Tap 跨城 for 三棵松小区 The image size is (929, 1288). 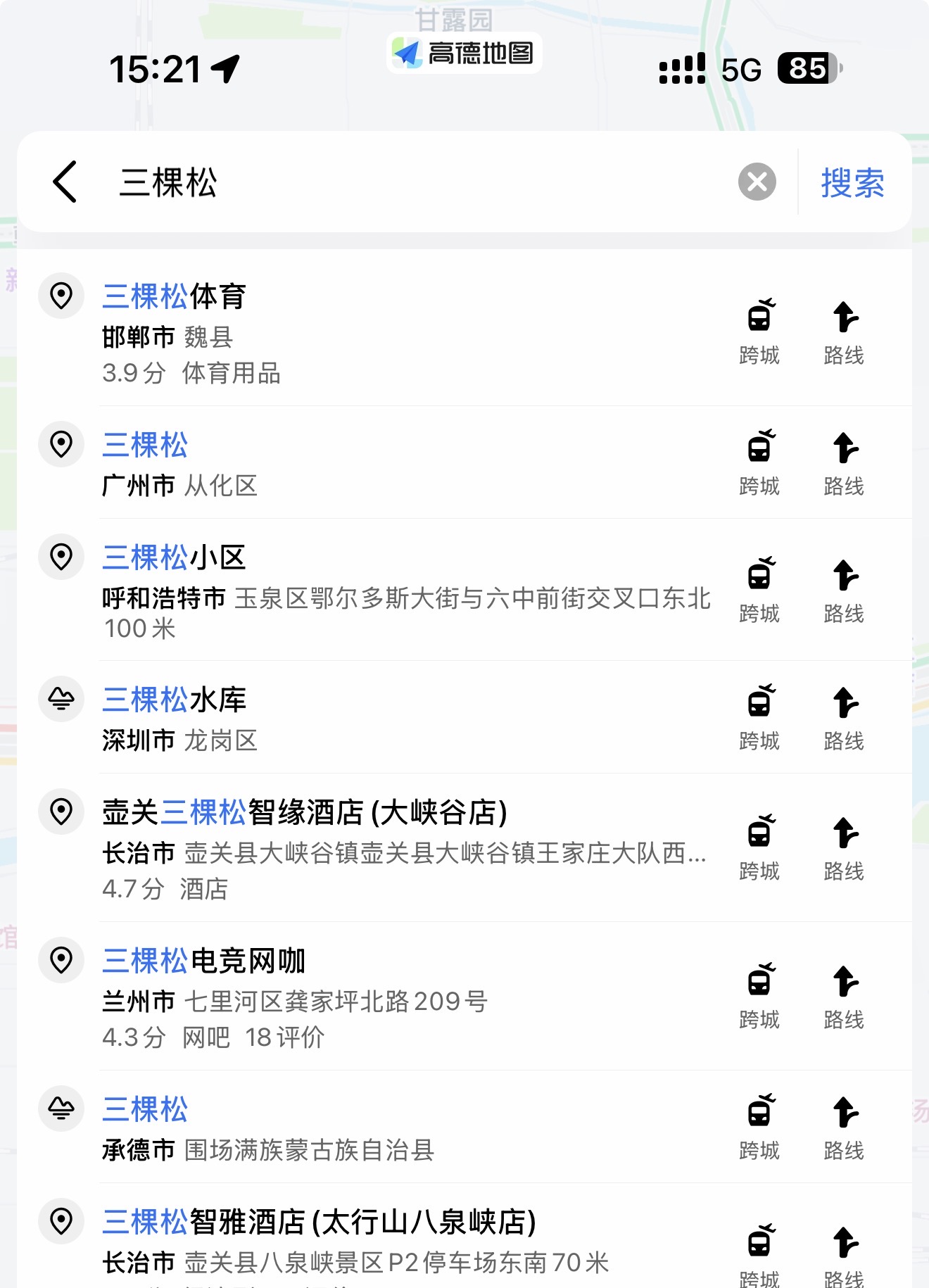(759, 591)
